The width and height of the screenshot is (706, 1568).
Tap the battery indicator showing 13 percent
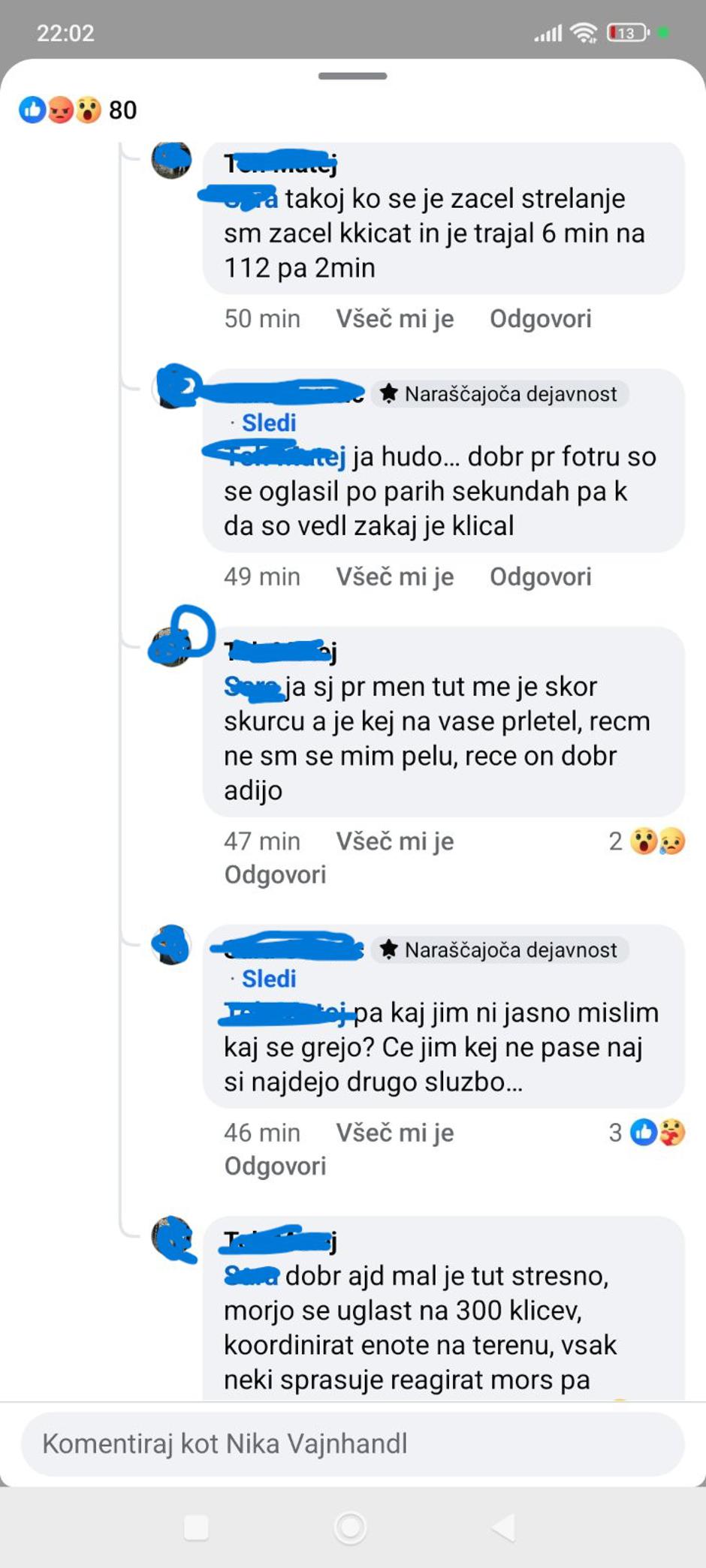pyautogui.click(x=626, y=33)
